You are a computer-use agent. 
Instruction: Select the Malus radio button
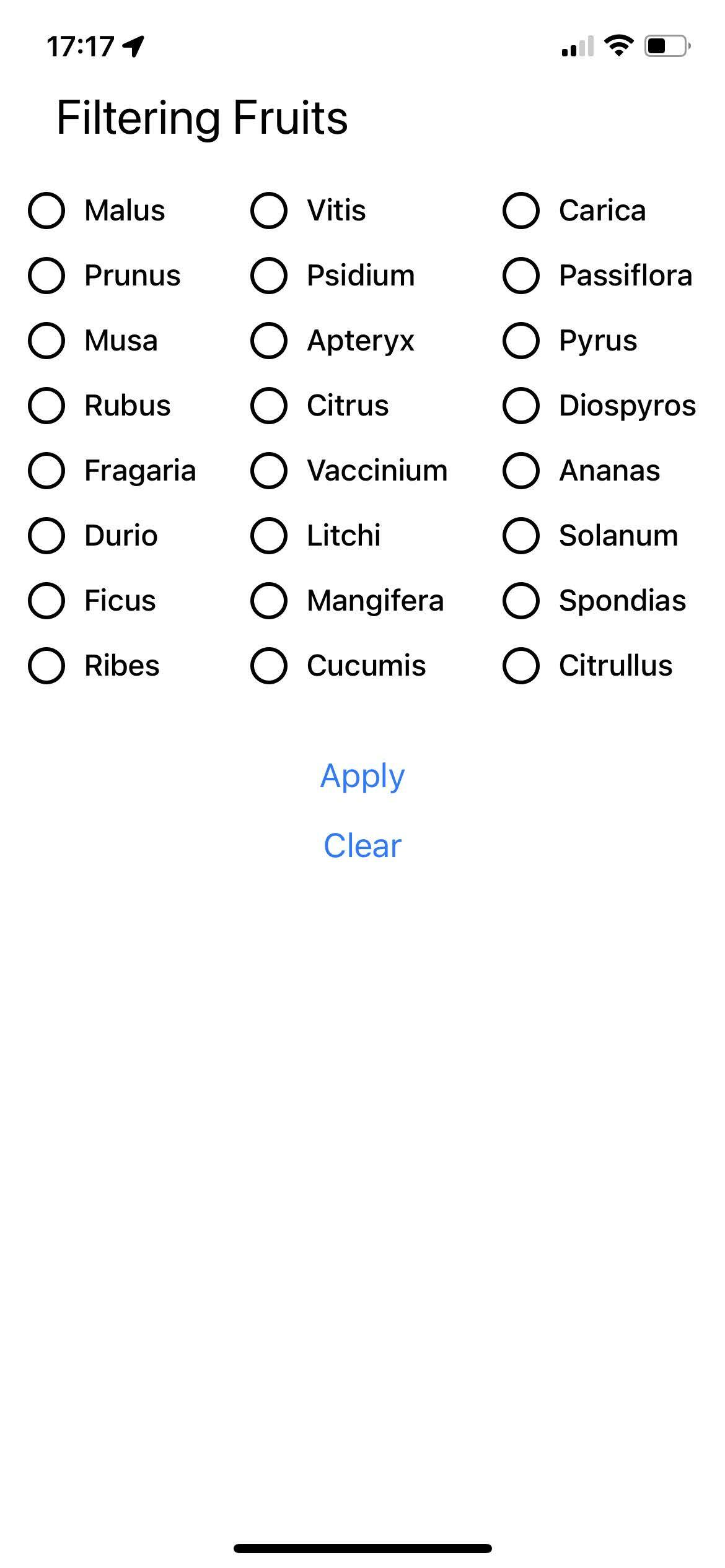pos(46,211)
